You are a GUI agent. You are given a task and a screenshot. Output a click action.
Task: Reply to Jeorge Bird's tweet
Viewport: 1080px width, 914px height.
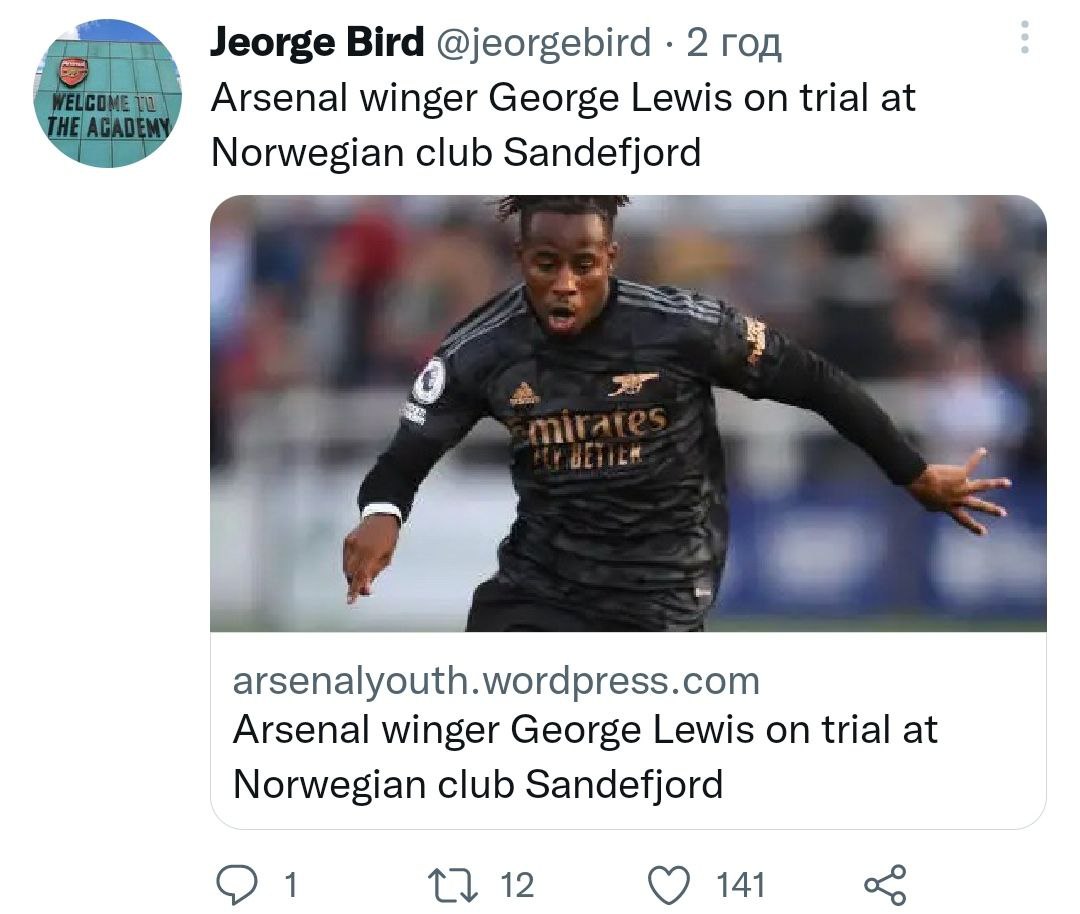pos(237,884)
